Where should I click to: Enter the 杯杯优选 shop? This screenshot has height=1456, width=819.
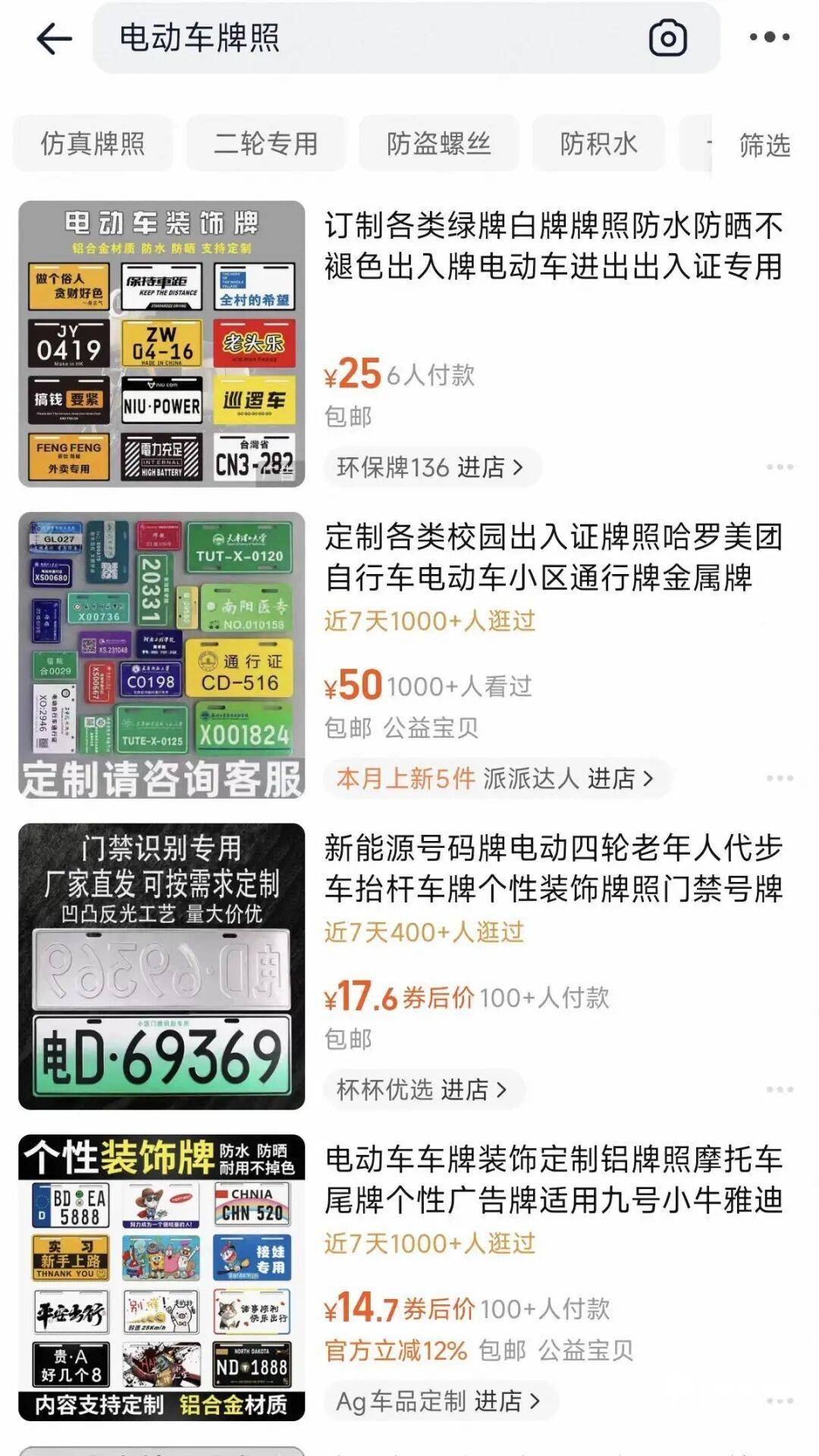pyautogui.click(x=422, y=1090)
